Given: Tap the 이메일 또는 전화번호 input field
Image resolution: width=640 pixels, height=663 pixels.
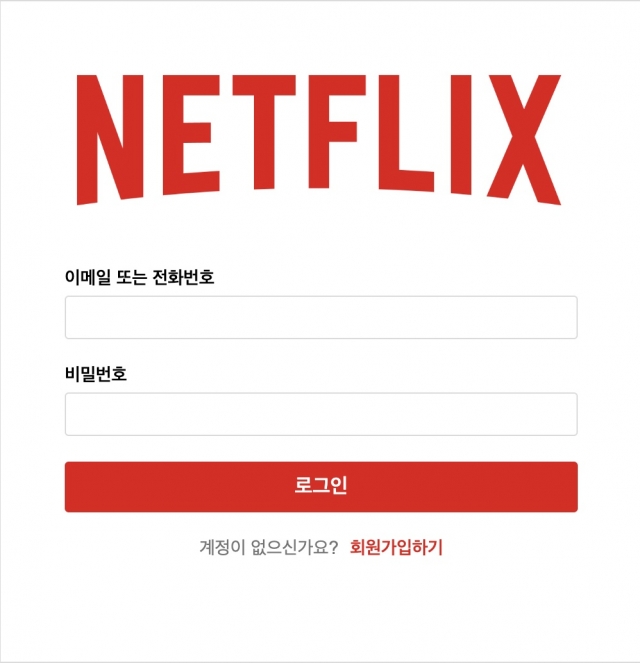Looking at the screenshot, I should point(320,317).
